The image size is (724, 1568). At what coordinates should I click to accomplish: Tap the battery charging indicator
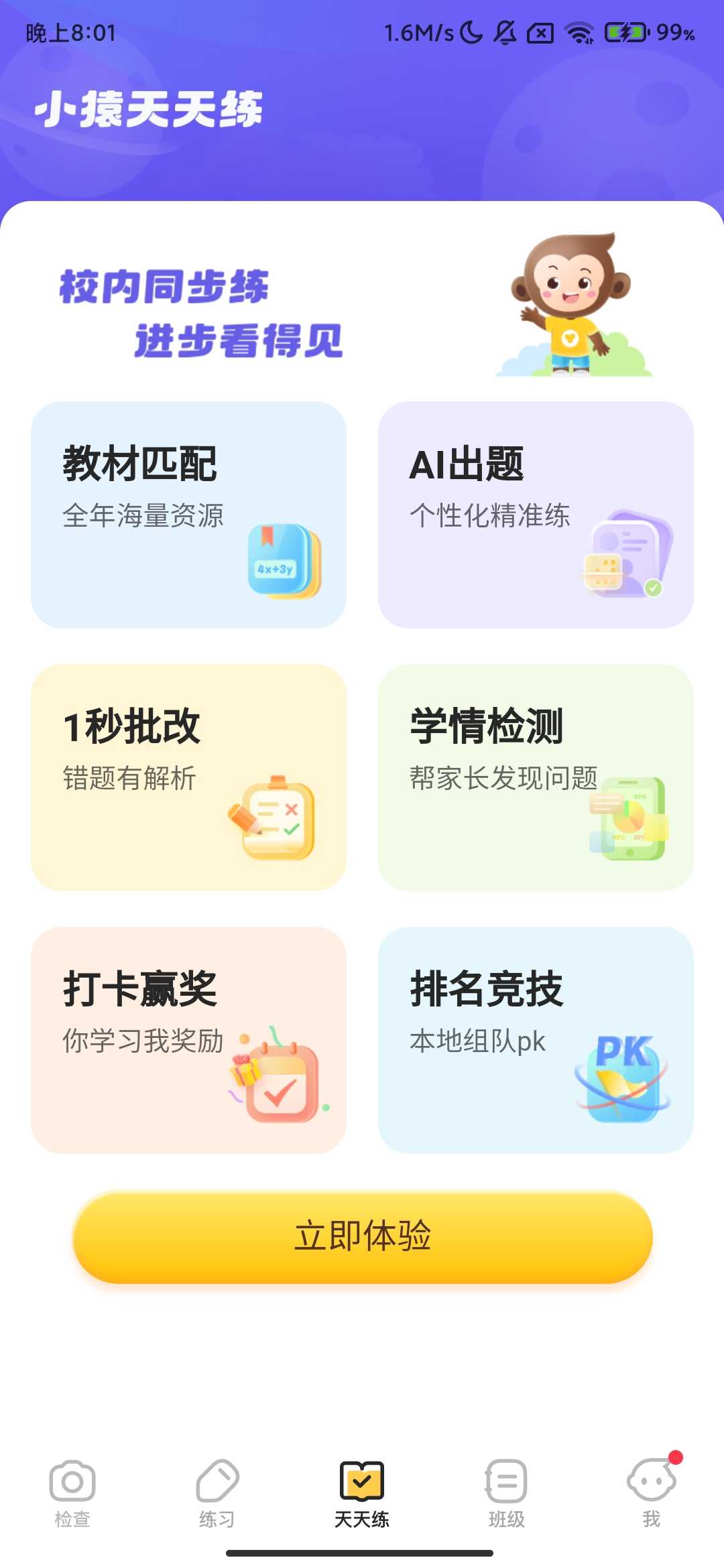click(x=626, y=32)
